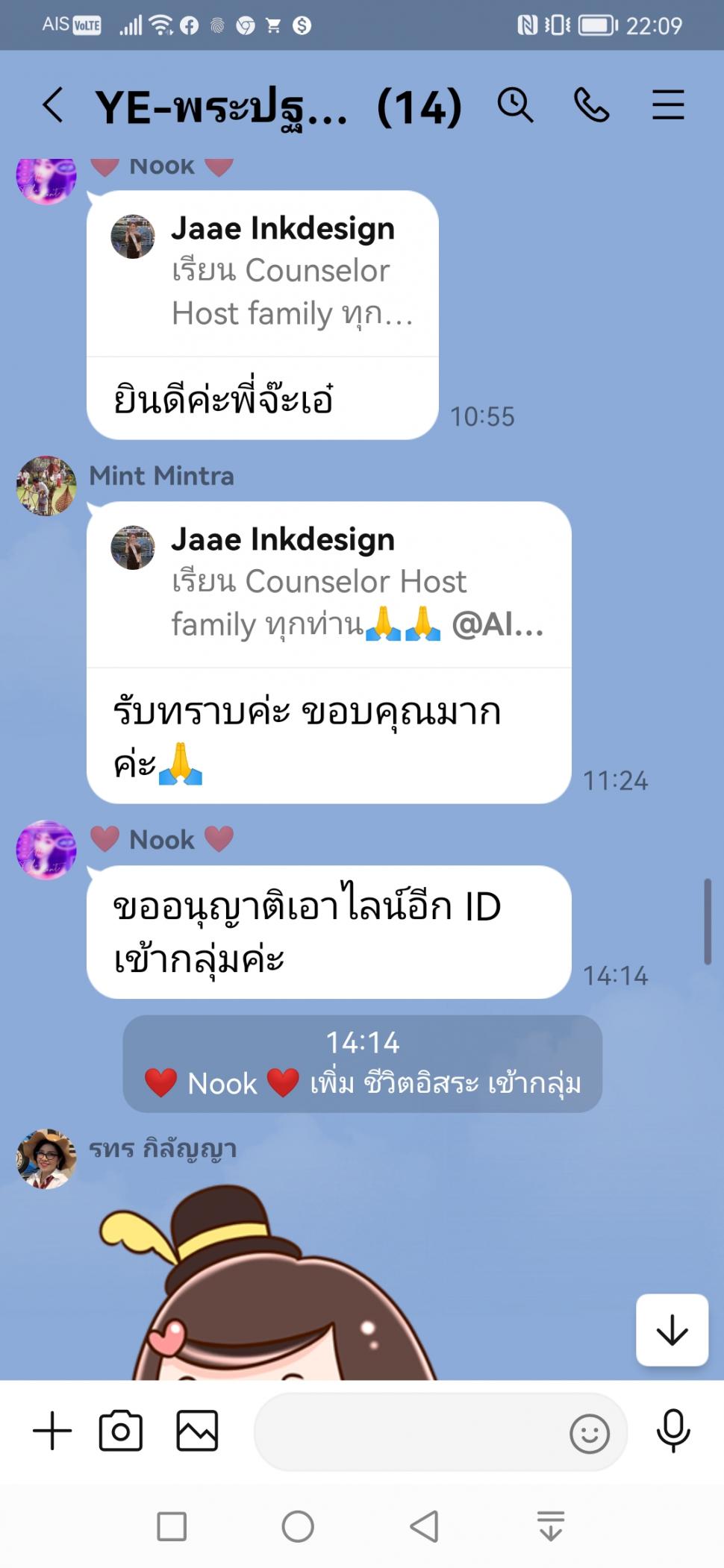The height and width of the screenshot is (1568, 724).
Task: Open the plus attachment menu
Action: point(52,1431)
